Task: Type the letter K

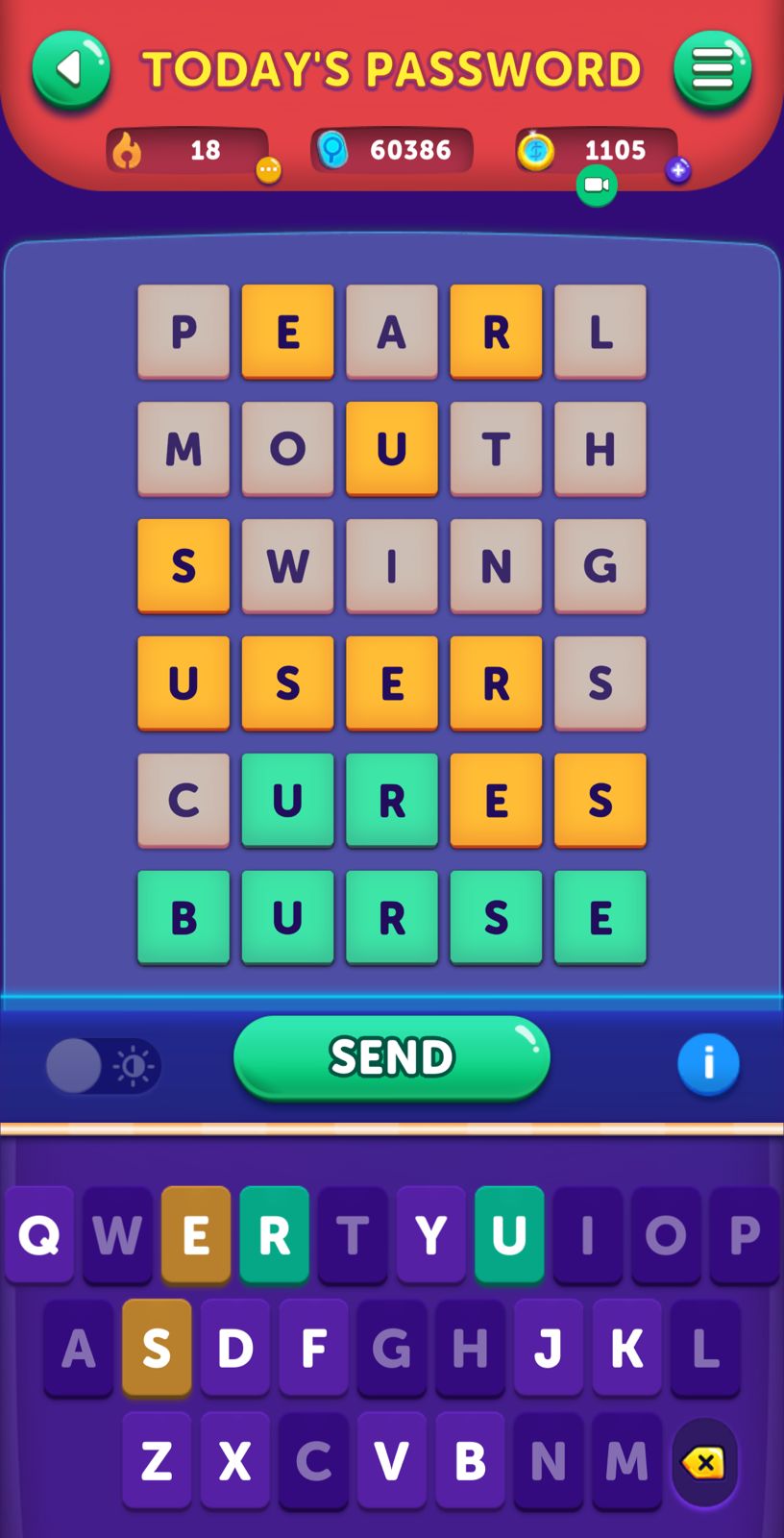Action: pyautogui.click(x=626, y=1348)
